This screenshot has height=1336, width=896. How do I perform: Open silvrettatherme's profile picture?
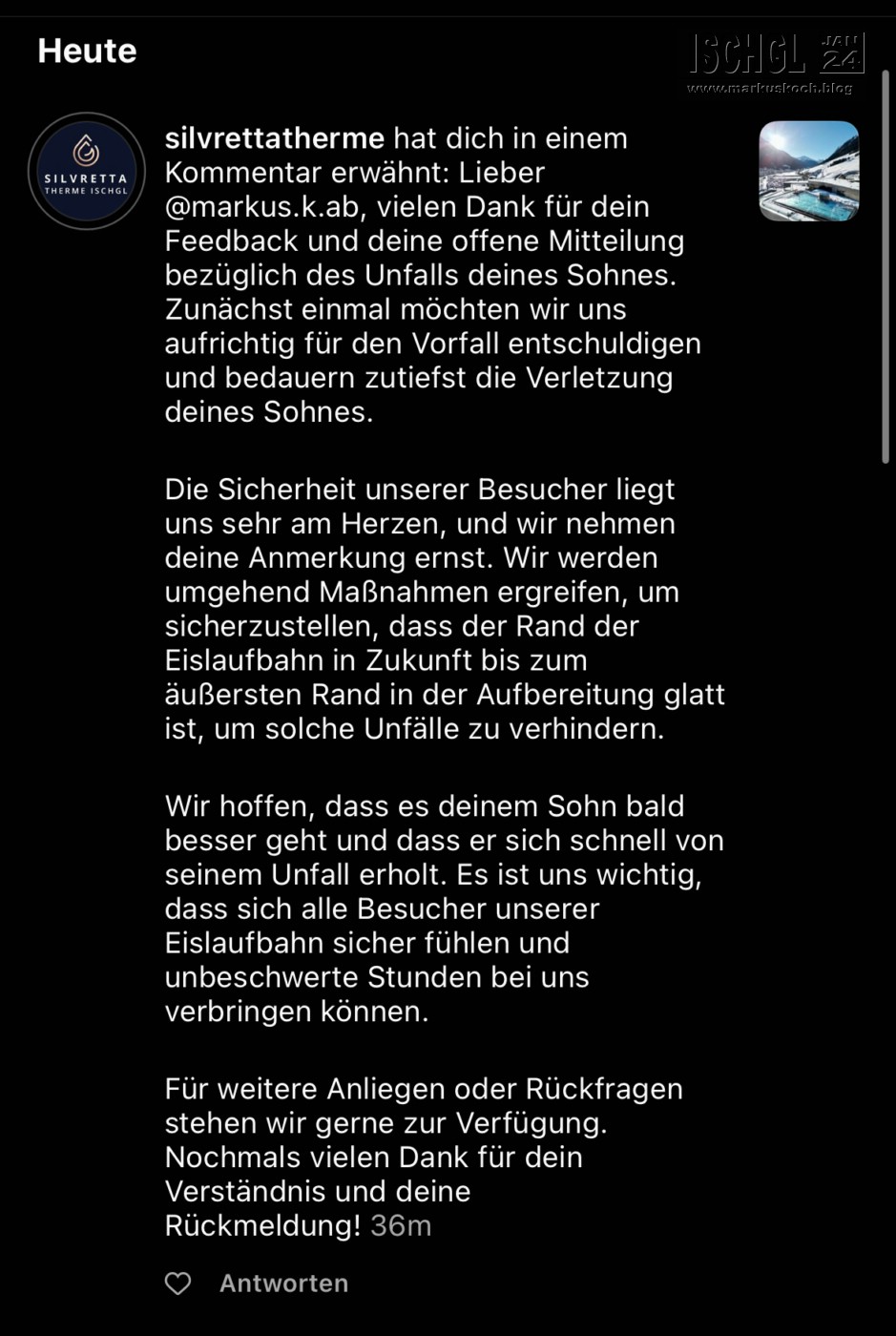pos(87,171)
